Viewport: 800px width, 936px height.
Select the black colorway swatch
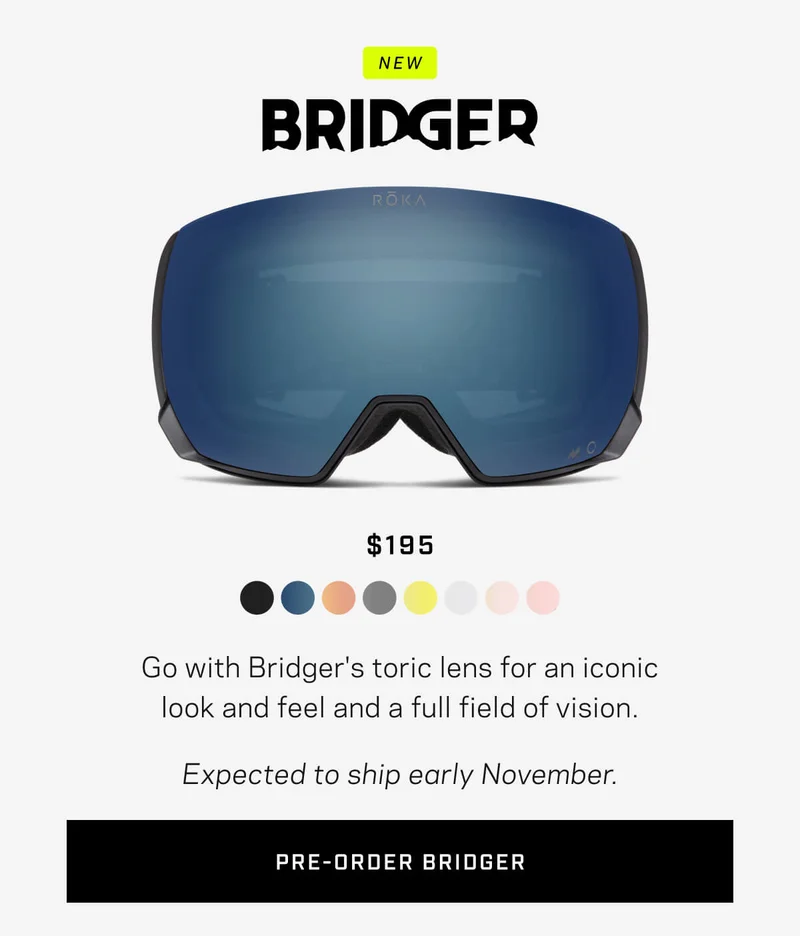(x=254, y=596)
